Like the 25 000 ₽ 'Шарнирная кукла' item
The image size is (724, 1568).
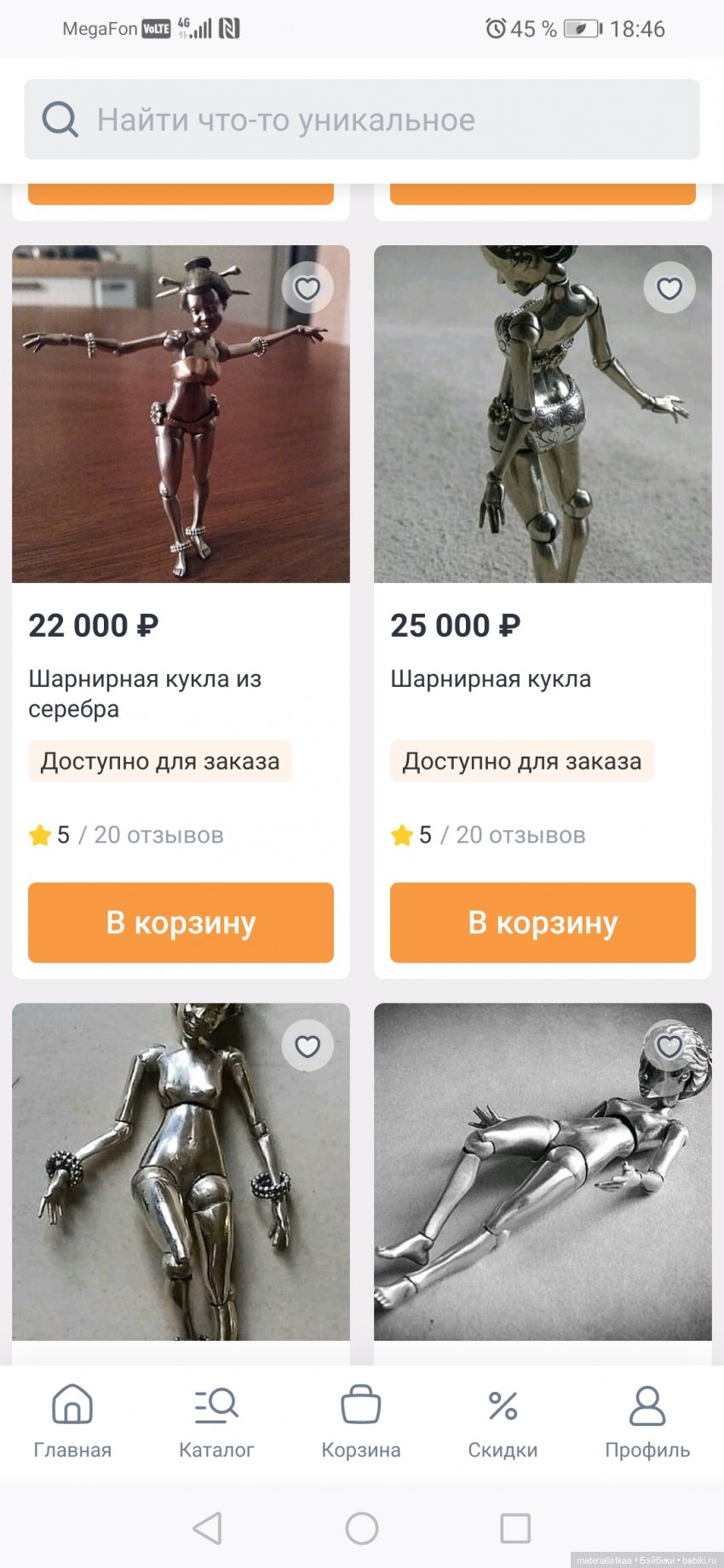(669, 289)
